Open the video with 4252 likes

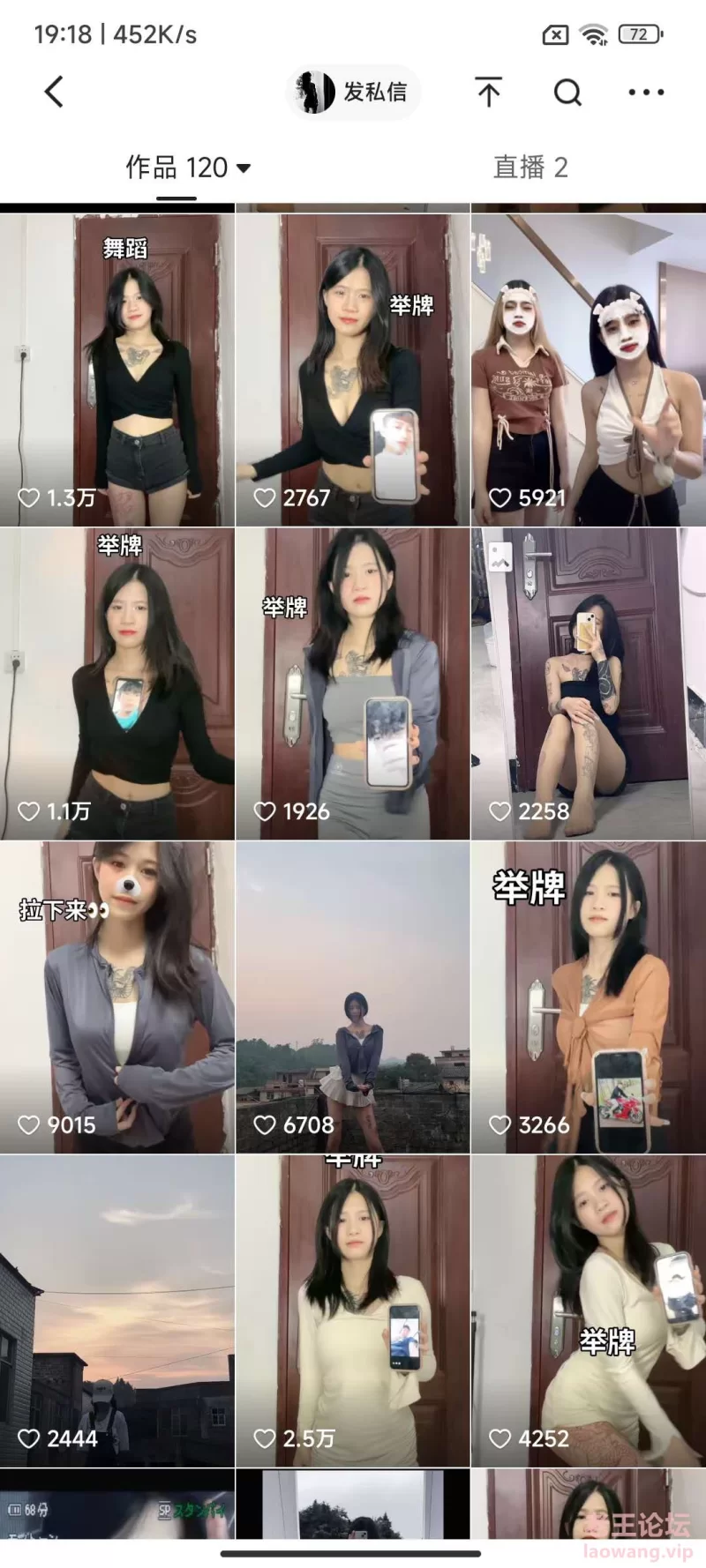(589, 1310)
